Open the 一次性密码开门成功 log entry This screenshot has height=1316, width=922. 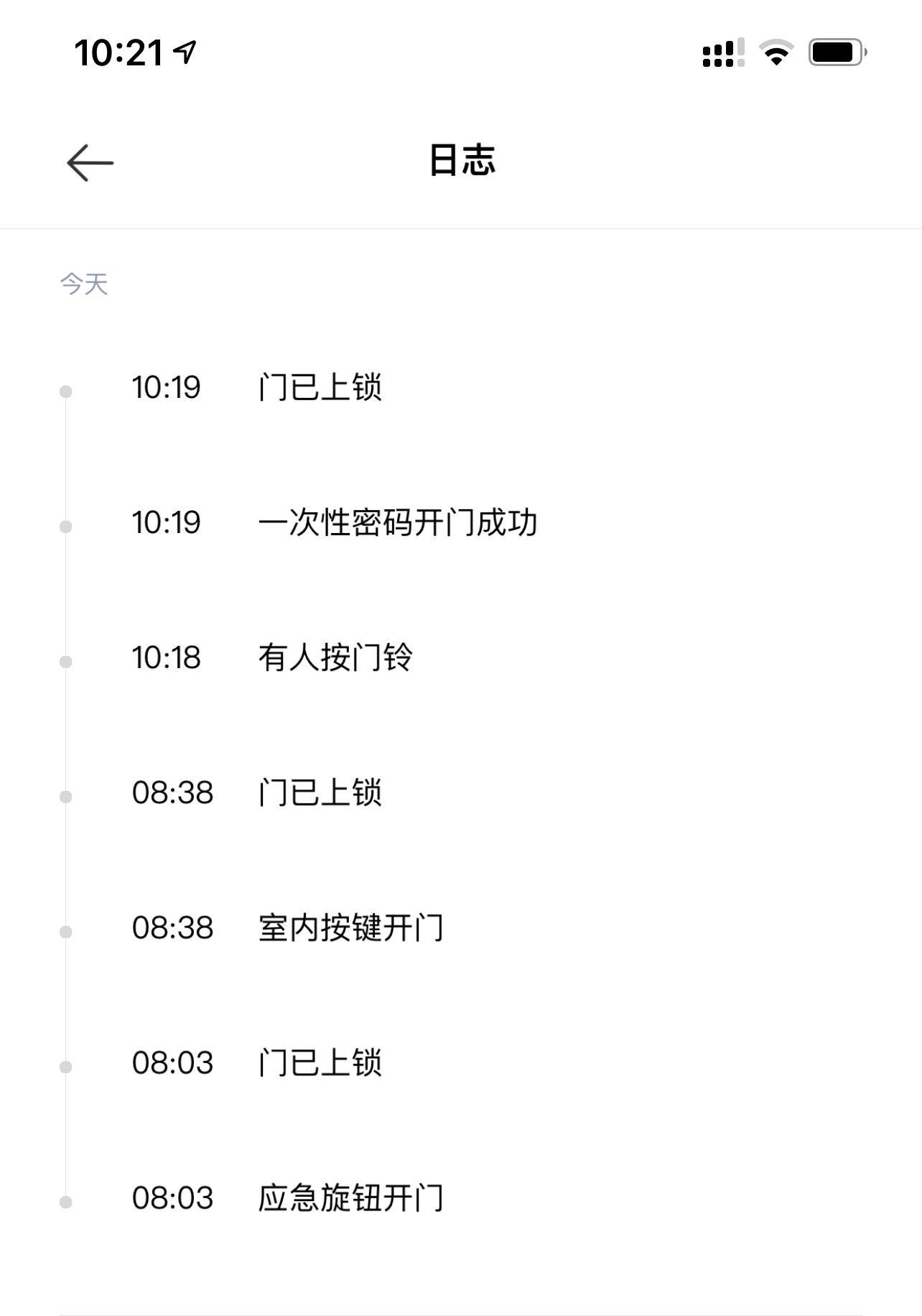400,524
